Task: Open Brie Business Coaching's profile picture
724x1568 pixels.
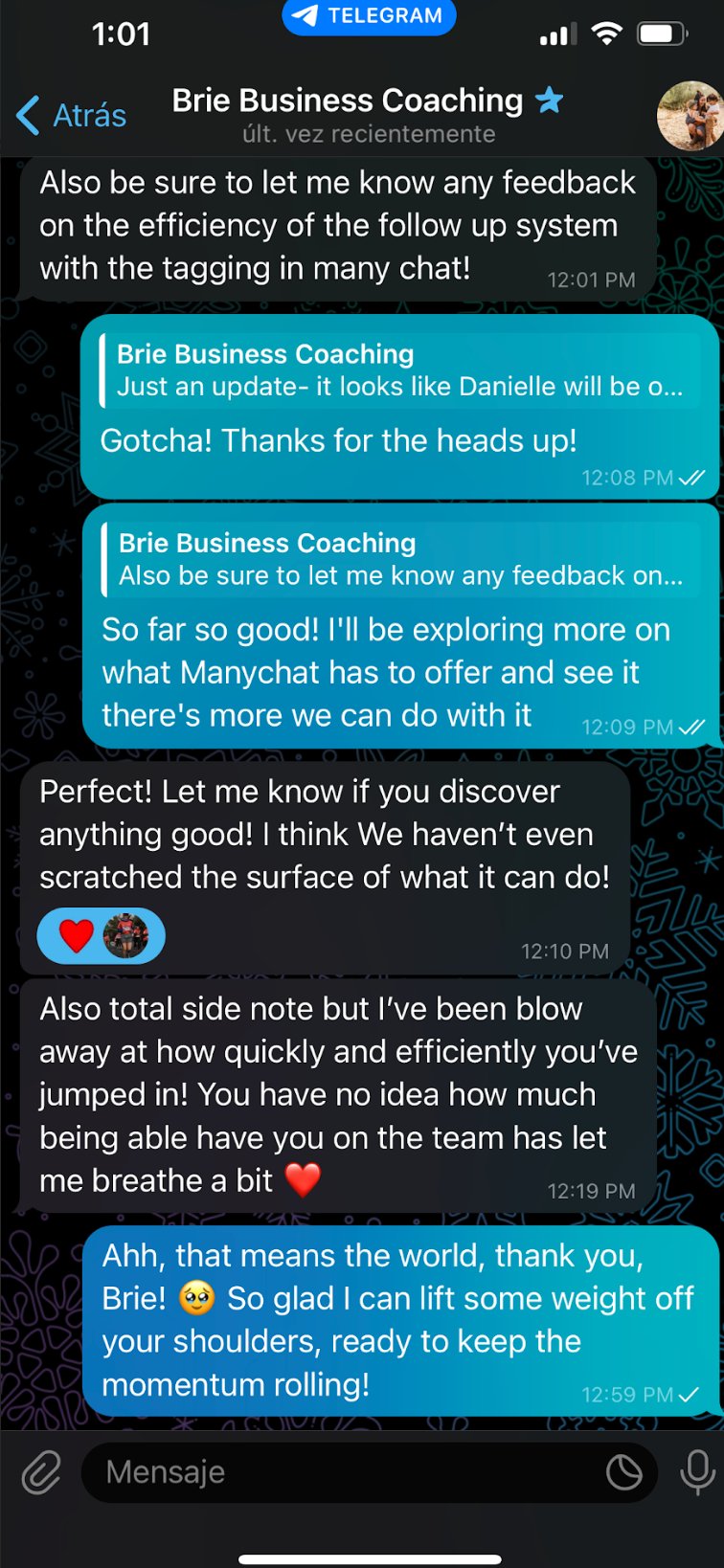Action: (x=682, y=114)
